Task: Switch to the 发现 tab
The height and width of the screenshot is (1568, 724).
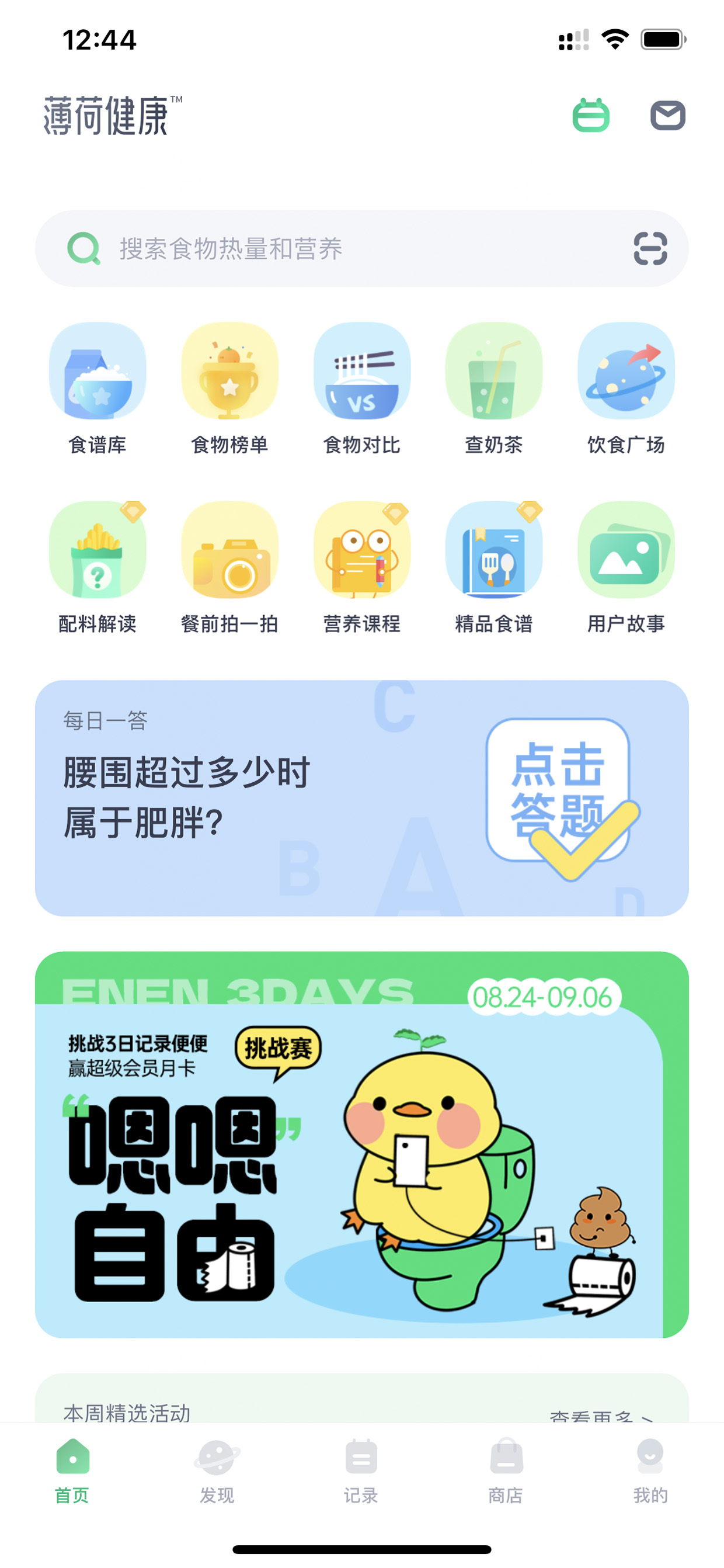Action: [217, 1470]
